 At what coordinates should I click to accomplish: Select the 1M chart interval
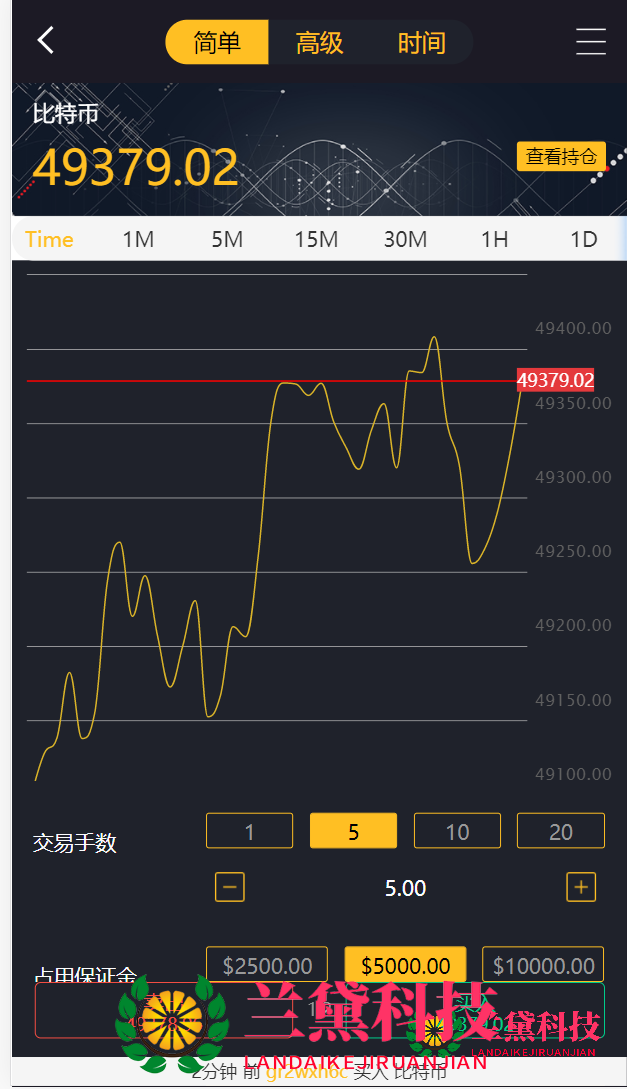click(x=138, y=239)
